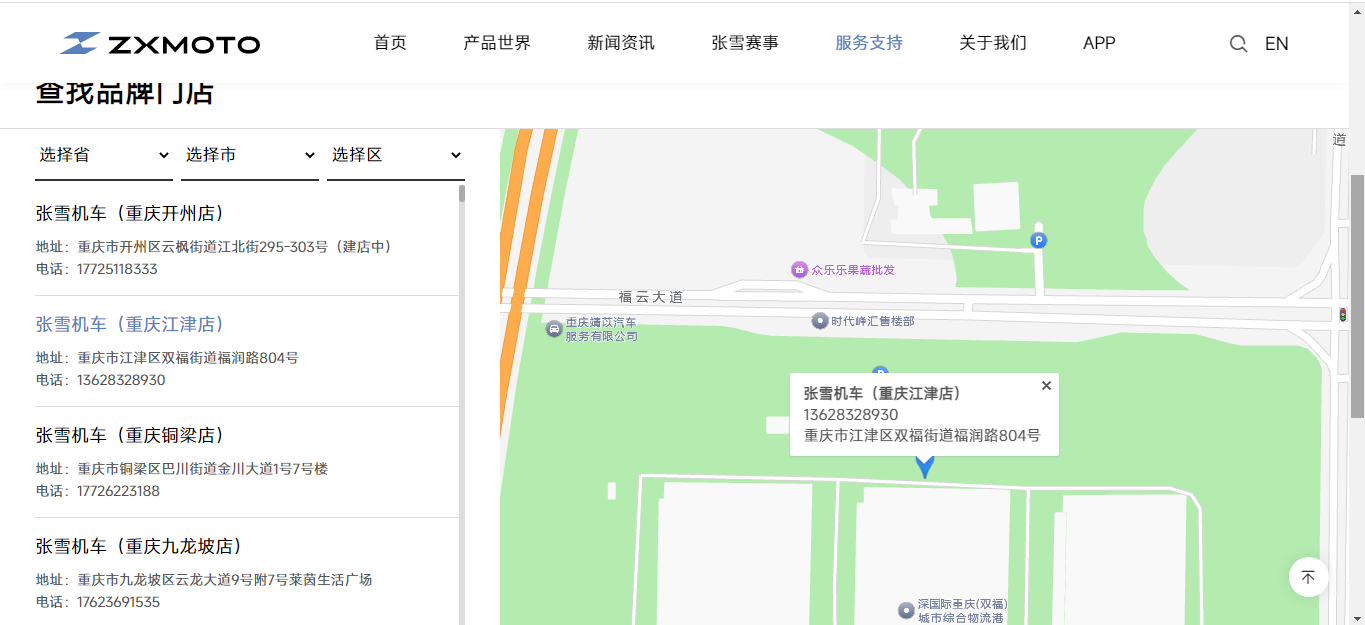Switch language to EN

click(x=1276, y=44)
